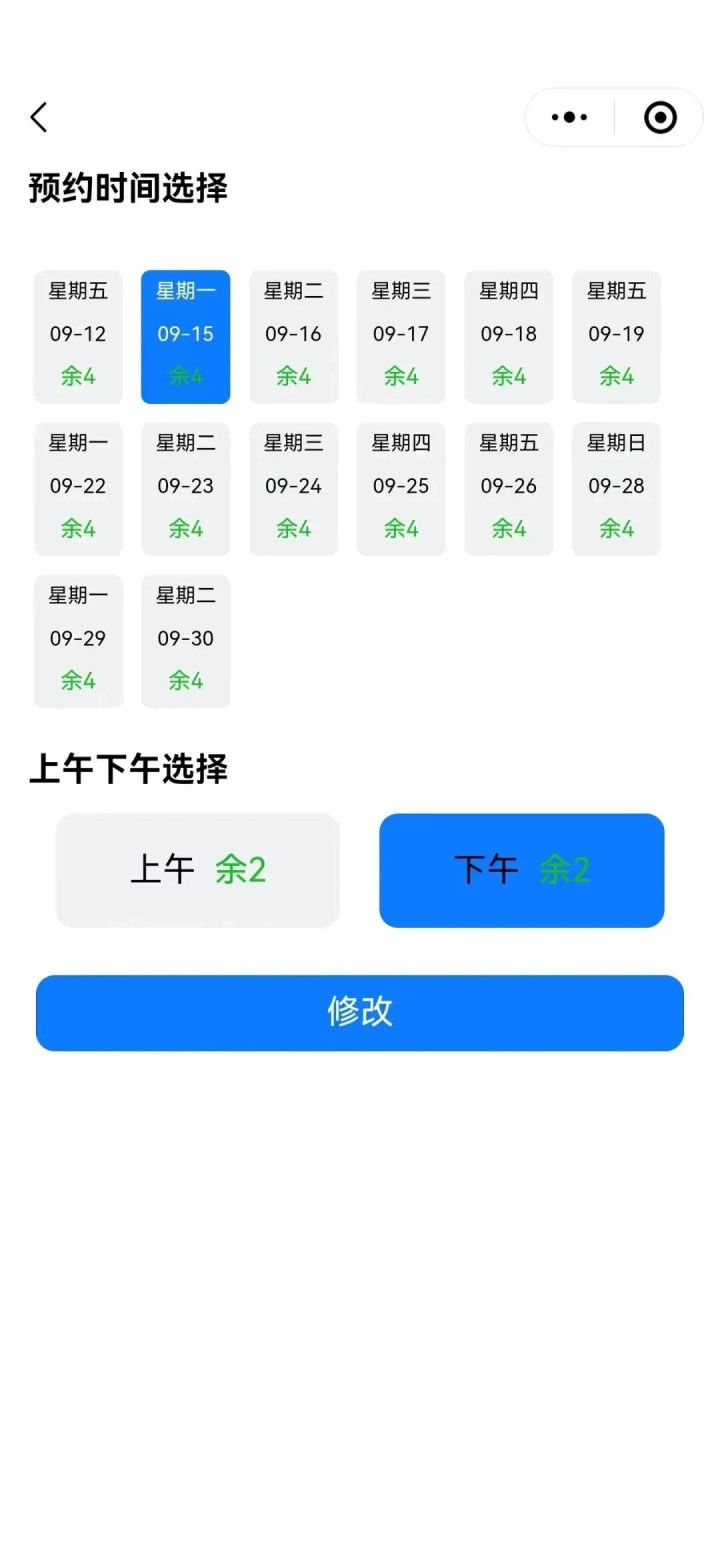The image size is (720, 1554).
Task: Close the mini program via the circle icon
Action: click(x=660, y=117)
